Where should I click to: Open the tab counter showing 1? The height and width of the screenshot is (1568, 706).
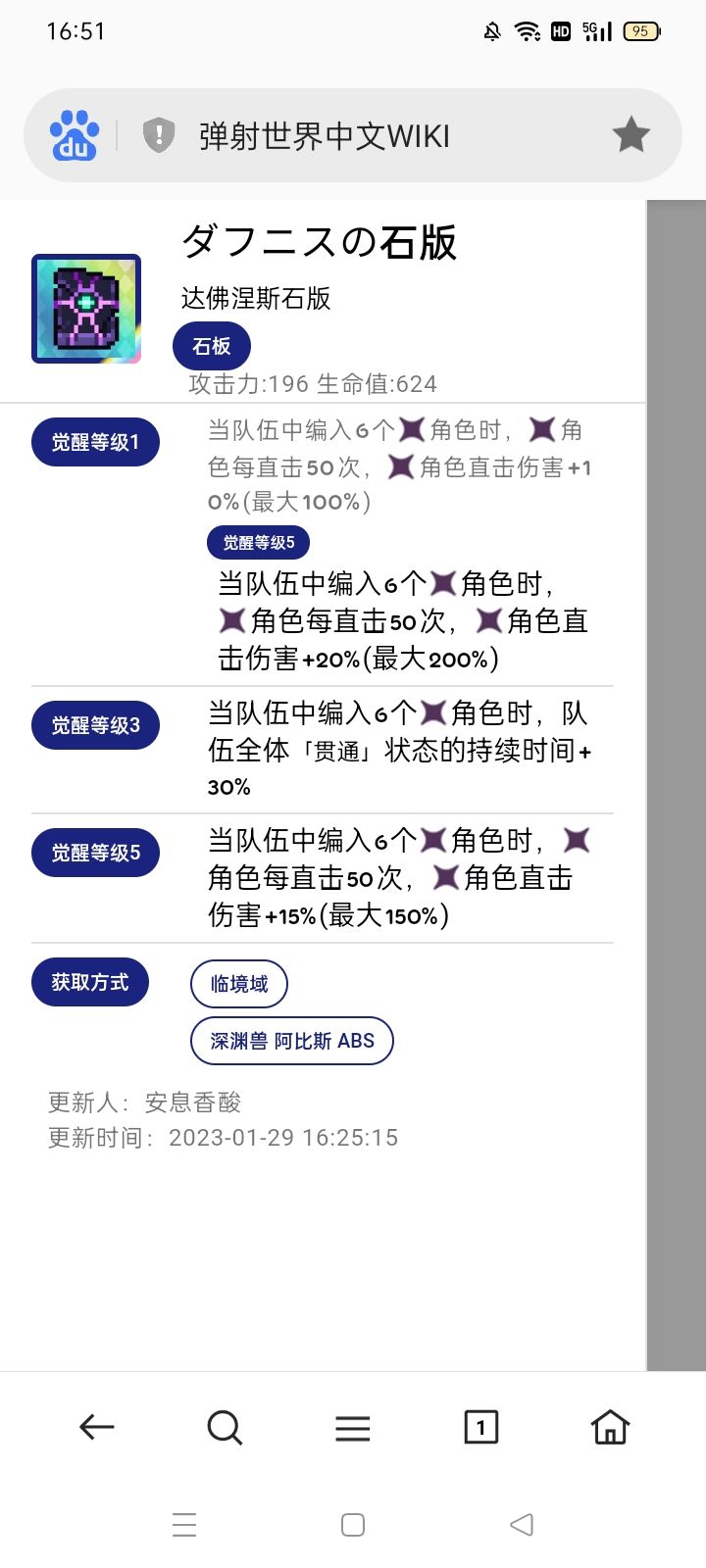coord(480,1428)
